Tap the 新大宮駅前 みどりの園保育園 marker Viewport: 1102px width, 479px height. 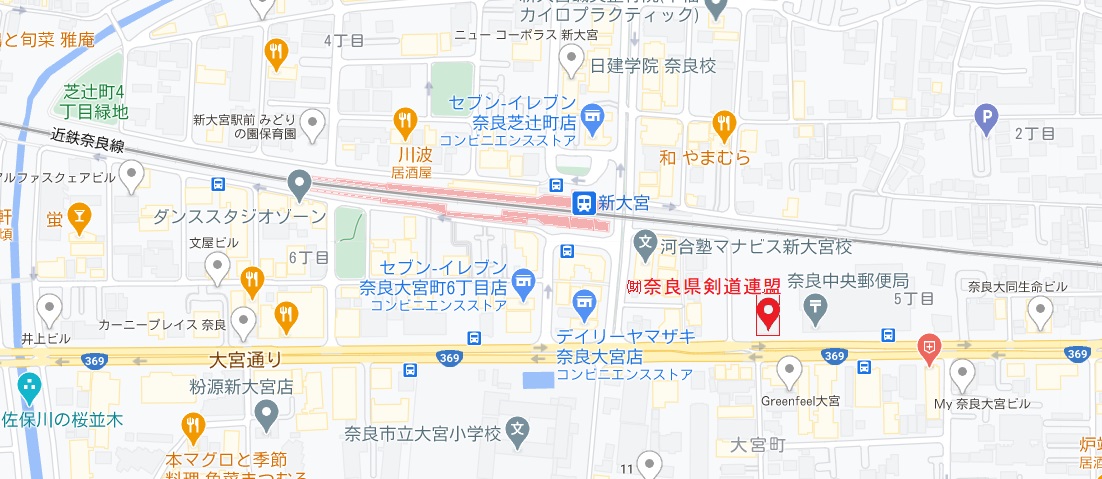pyautogui.click(x=313, y=125)
